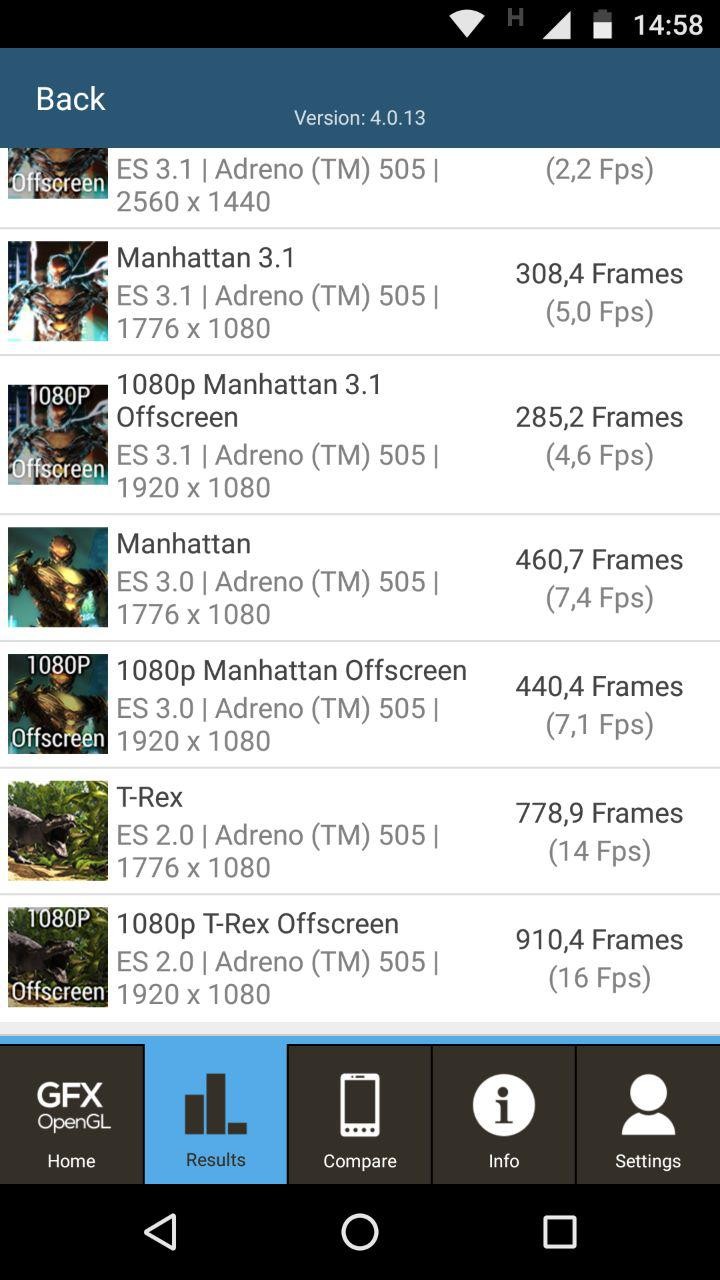The width and height of the screenshot is (720, 1280).
Task: View the Manhattan ES 3.0 result
Action: 360,578
